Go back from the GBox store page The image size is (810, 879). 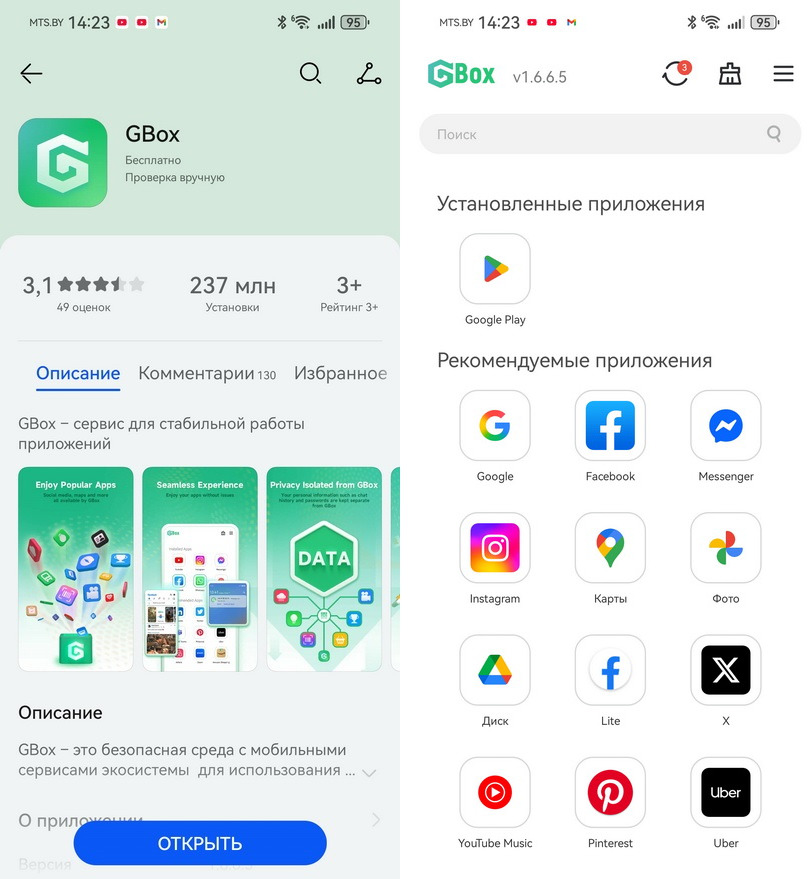(31, 74)
